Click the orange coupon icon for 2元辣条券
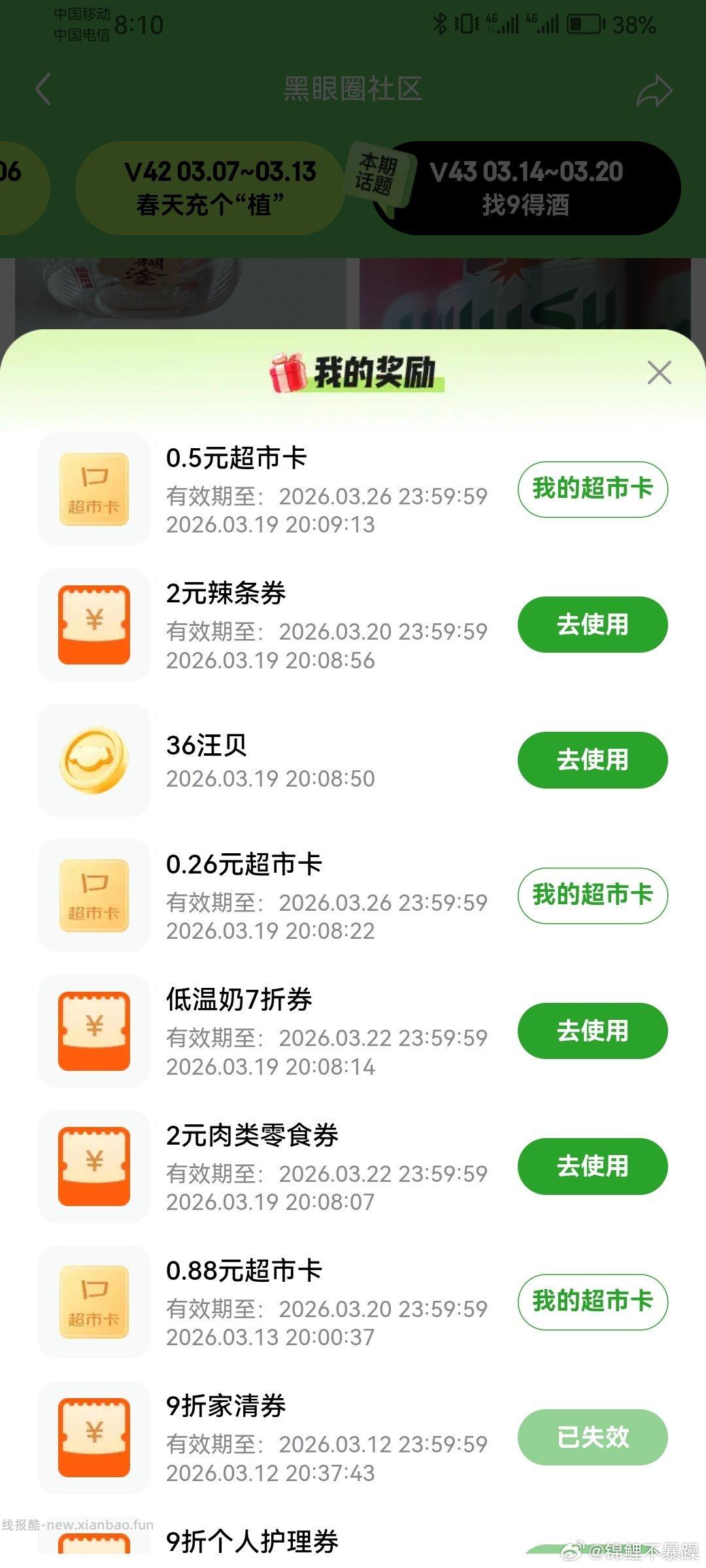Viewport: 706px width, 1568px height. tap(93, 625)
